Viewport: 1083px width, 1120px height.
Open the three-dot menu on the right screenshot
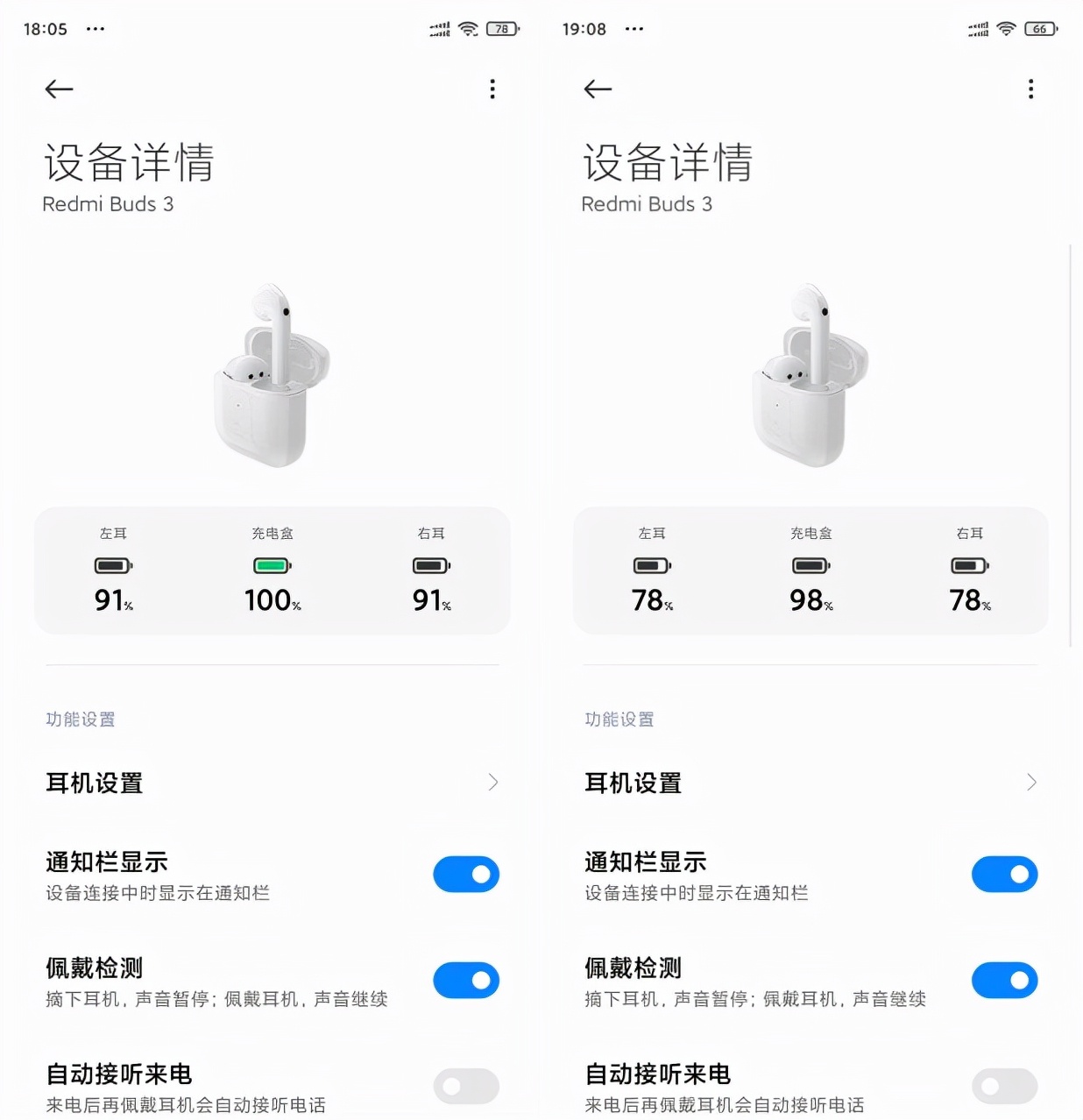tap(1030, 89)
